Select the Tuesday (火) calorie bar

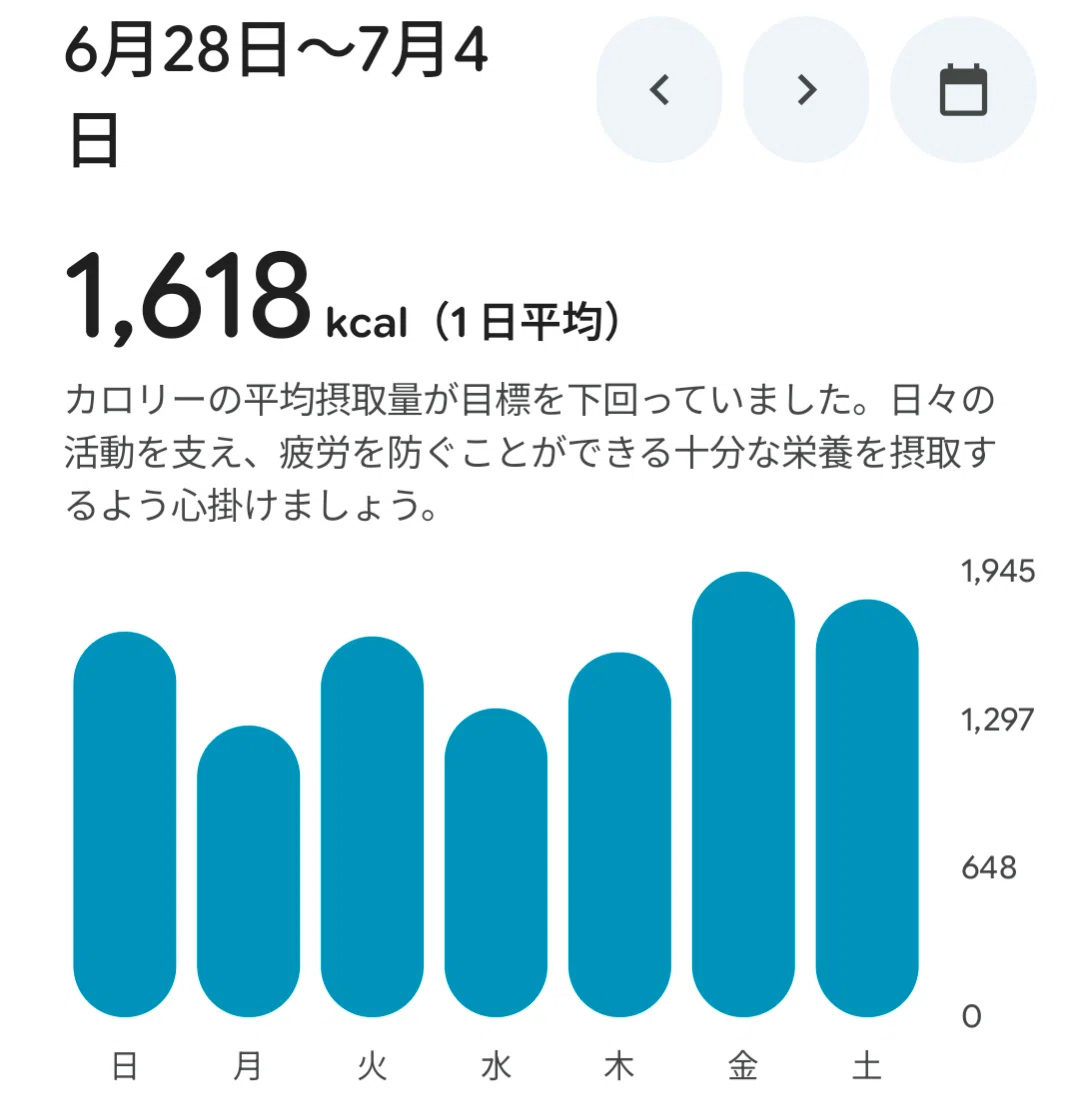click(372, 827)
